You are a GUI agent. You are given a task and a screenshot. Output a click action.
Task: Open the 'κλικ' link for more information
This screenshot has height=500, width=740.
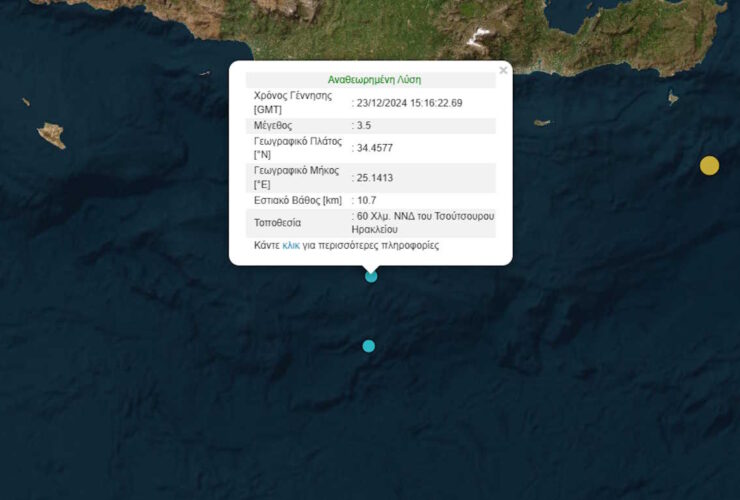pos(291,245)
